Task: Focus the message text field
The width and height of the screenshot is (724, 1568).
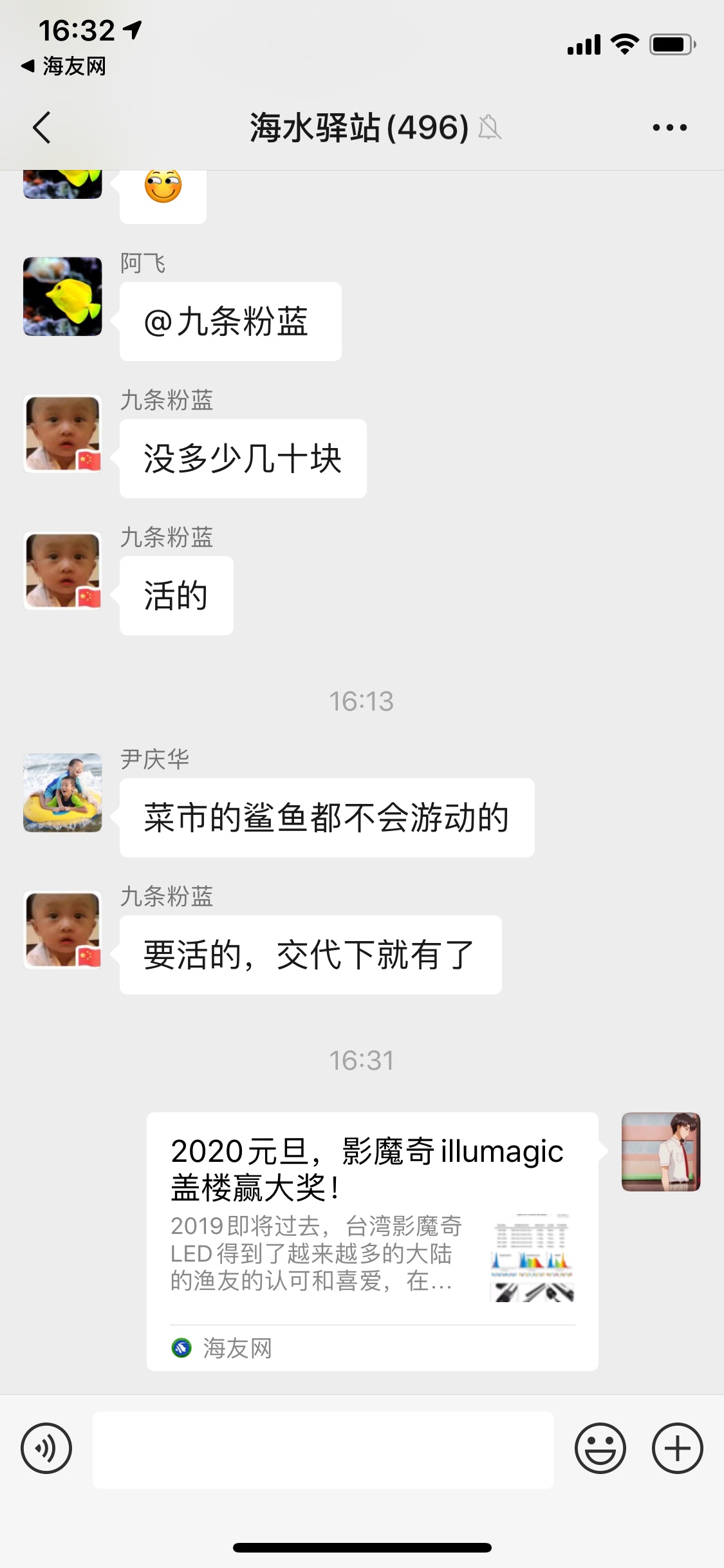Action: point(323,1450)
